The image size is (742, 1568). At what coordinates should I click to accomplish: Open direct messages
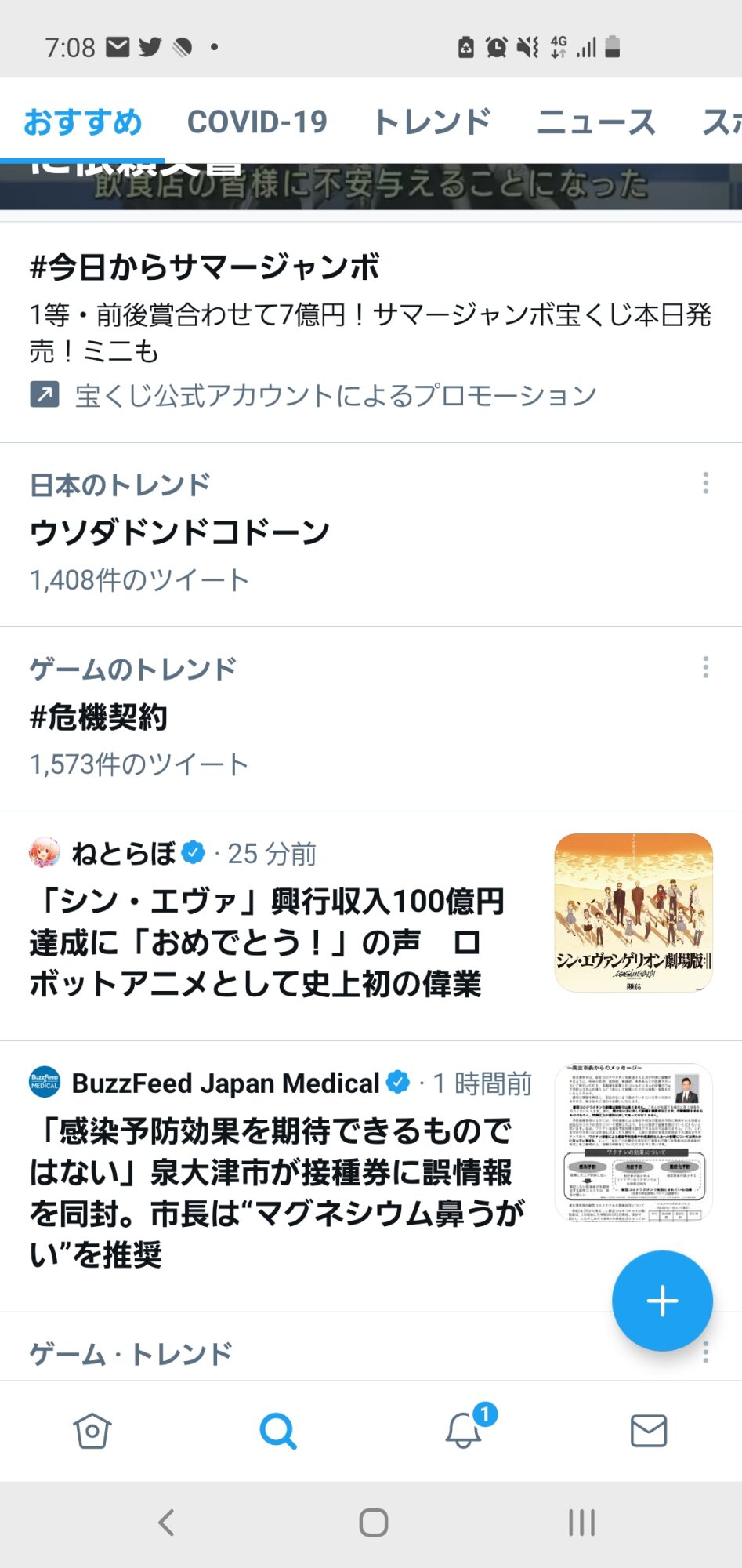(649, 1431)
